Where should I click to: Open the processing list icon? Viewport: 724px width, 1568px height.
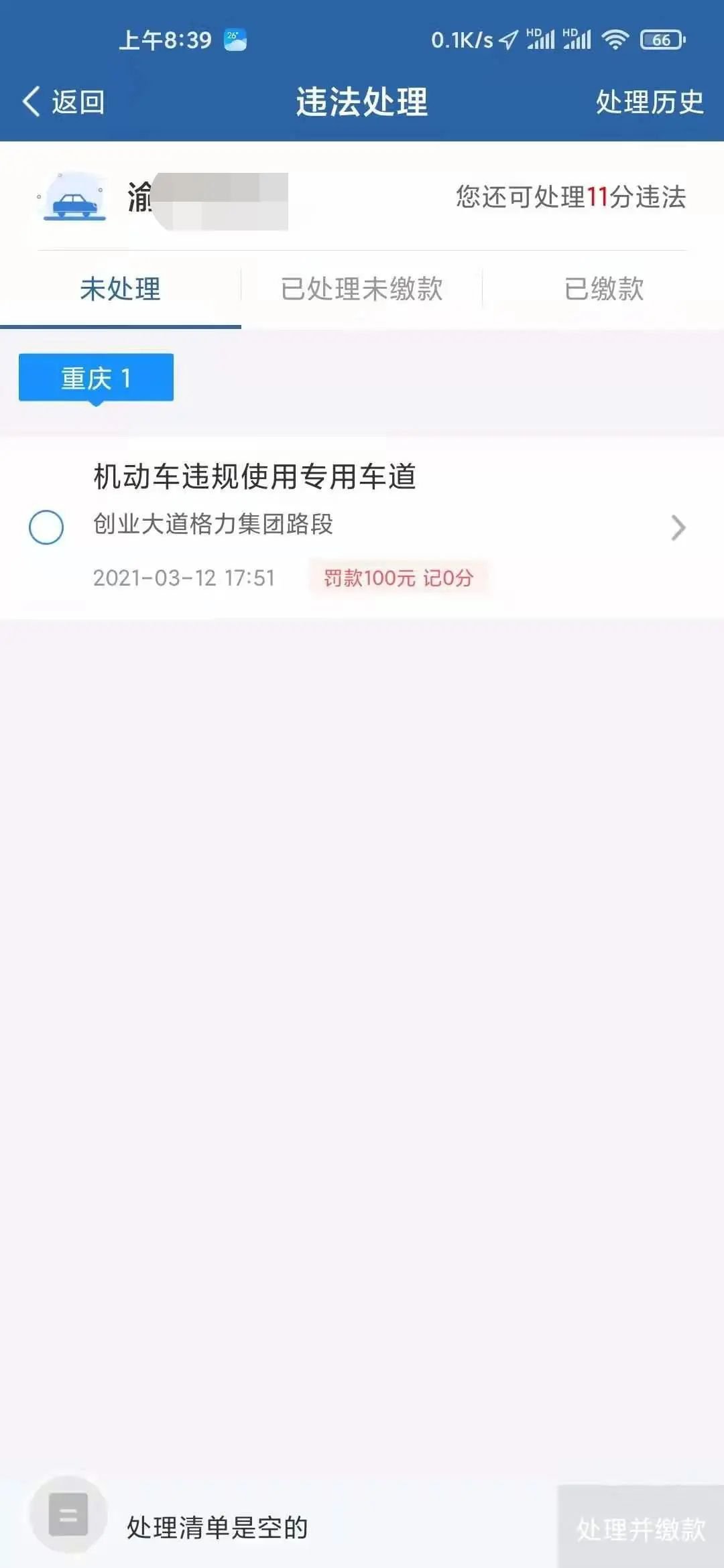[x=68, y=1514]
